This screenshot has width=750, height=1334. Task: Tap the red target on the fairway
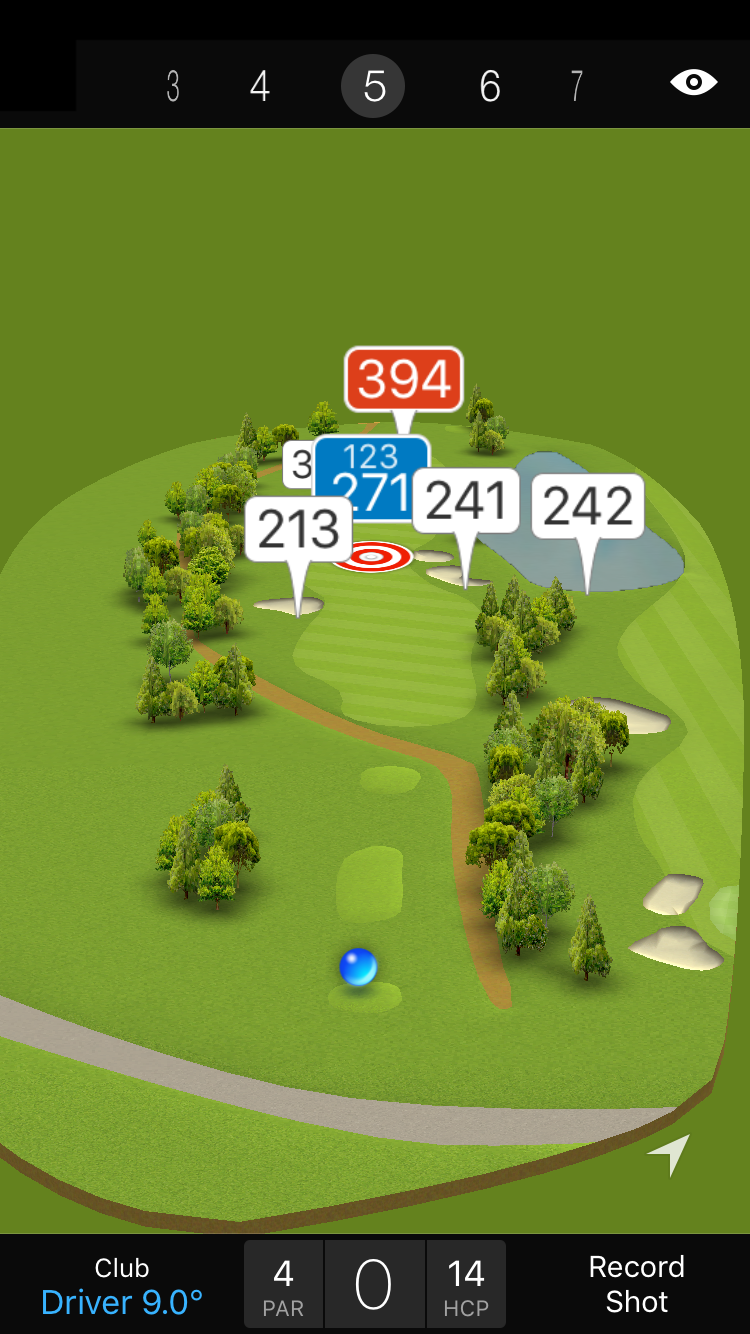[373, 556]
